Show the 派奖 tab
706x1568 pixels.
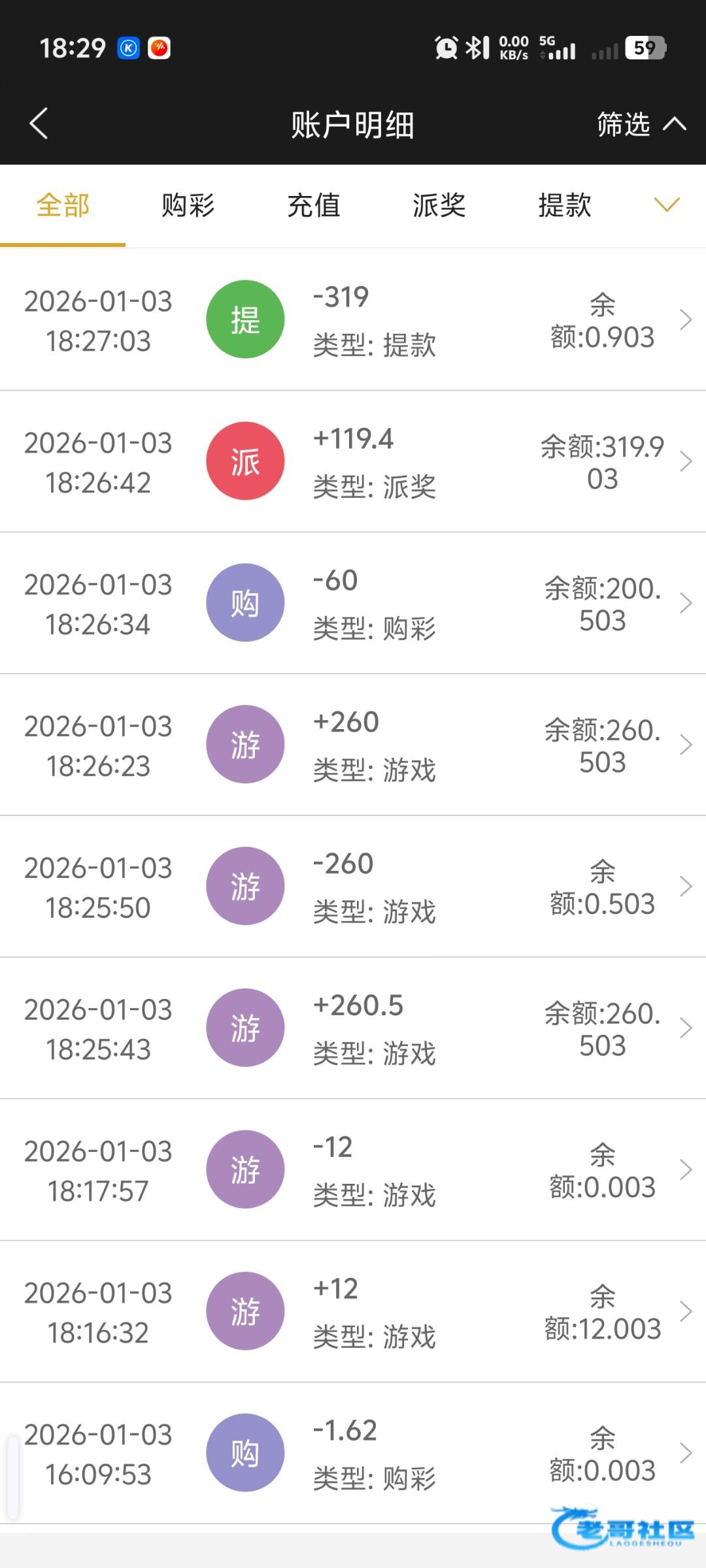tap(439, 206)
